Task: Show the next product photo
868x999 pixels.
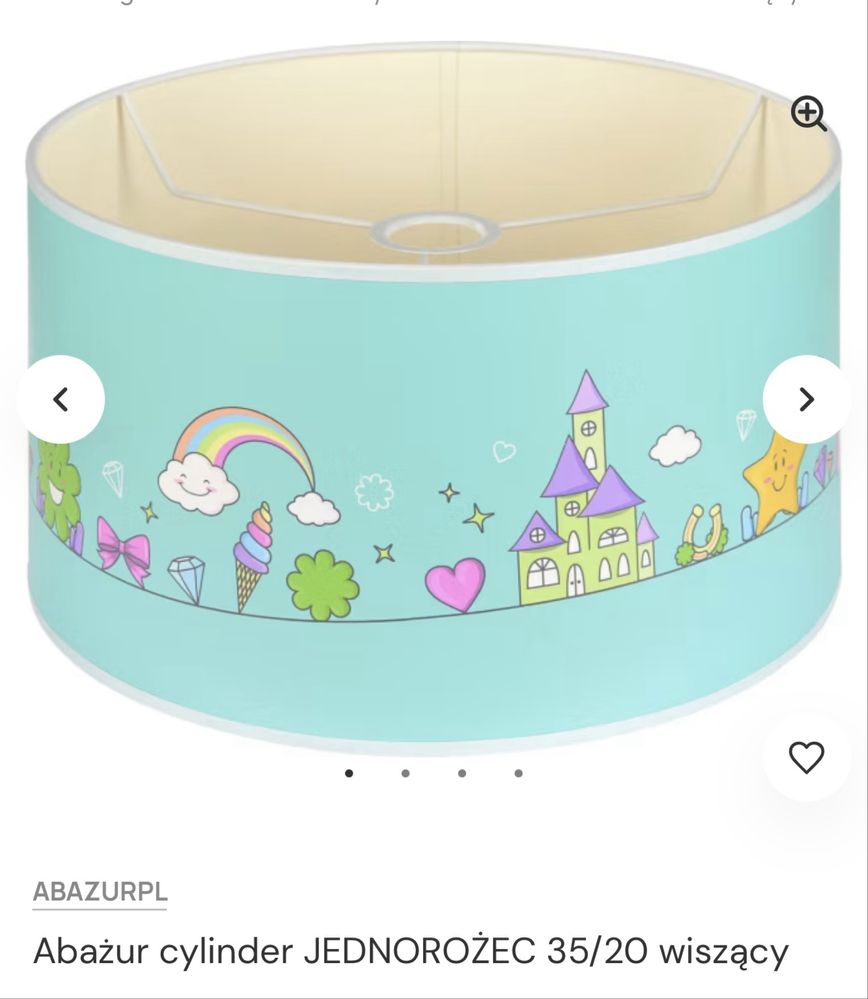Action: [806, 400]
